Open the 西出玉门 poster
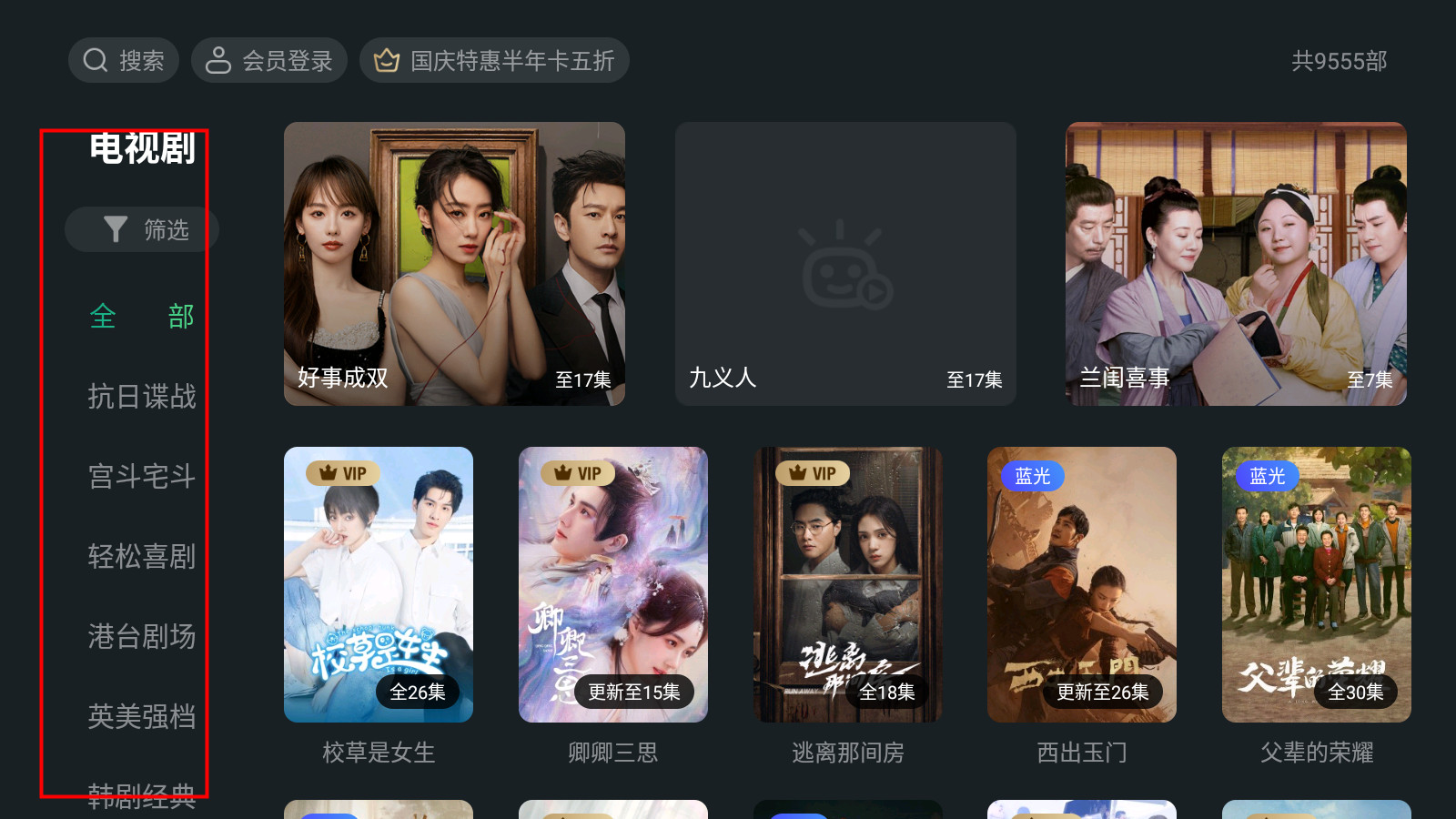 coord(1082,584)
